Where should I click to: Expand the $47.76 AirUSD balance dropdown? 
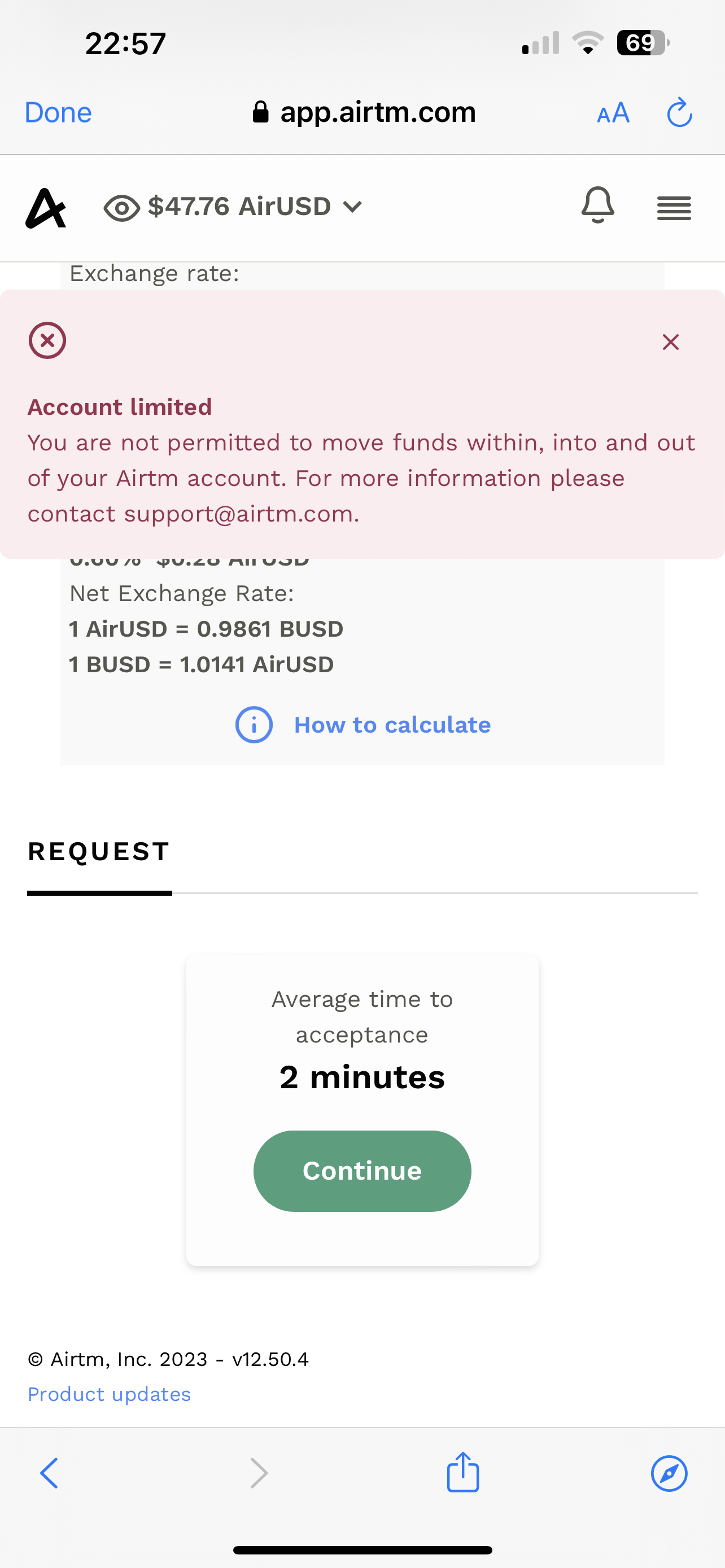click(255, 207)
